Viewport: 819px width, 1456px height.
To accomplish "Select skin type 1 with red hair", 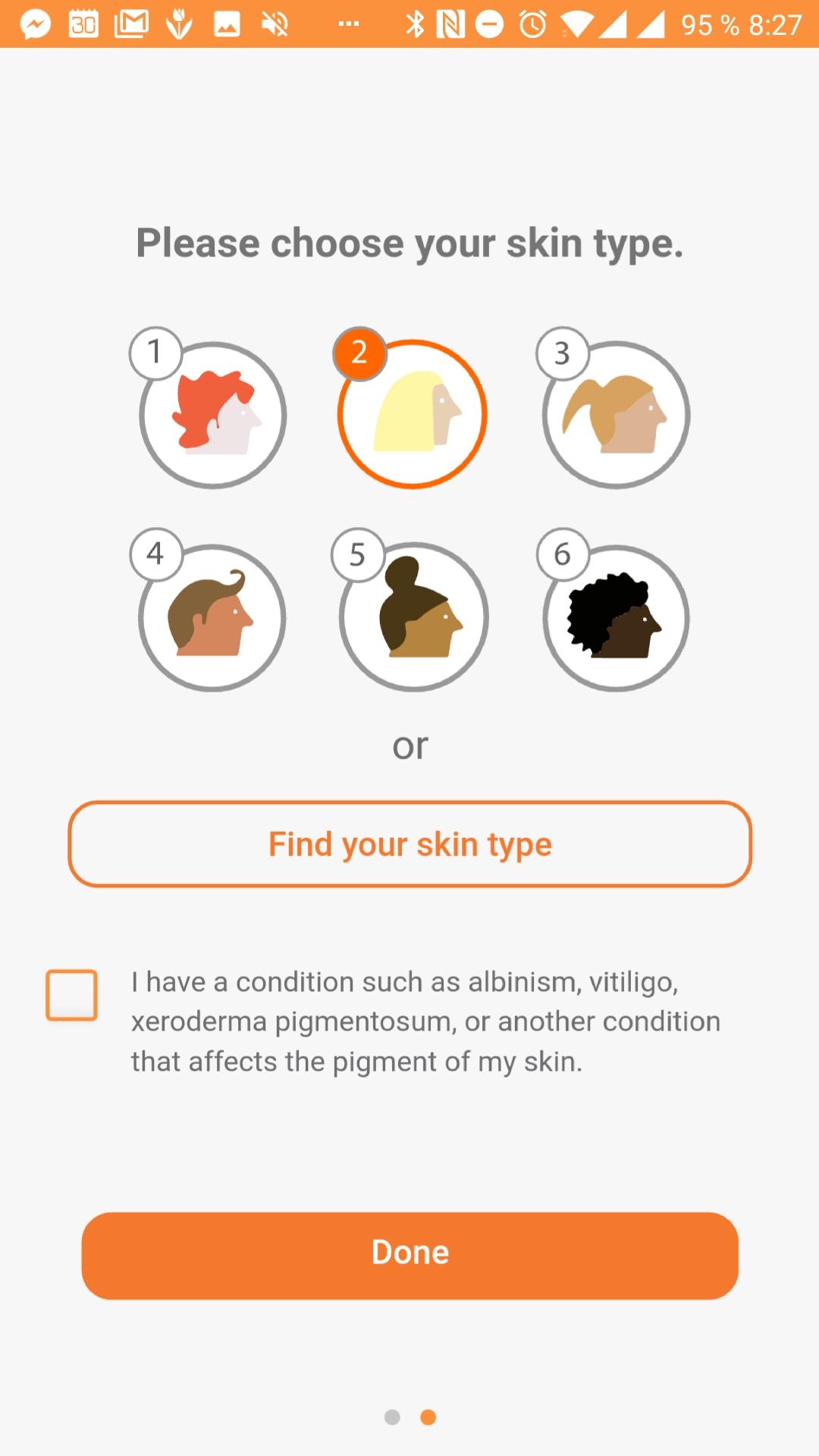I will tap(212, 415).
